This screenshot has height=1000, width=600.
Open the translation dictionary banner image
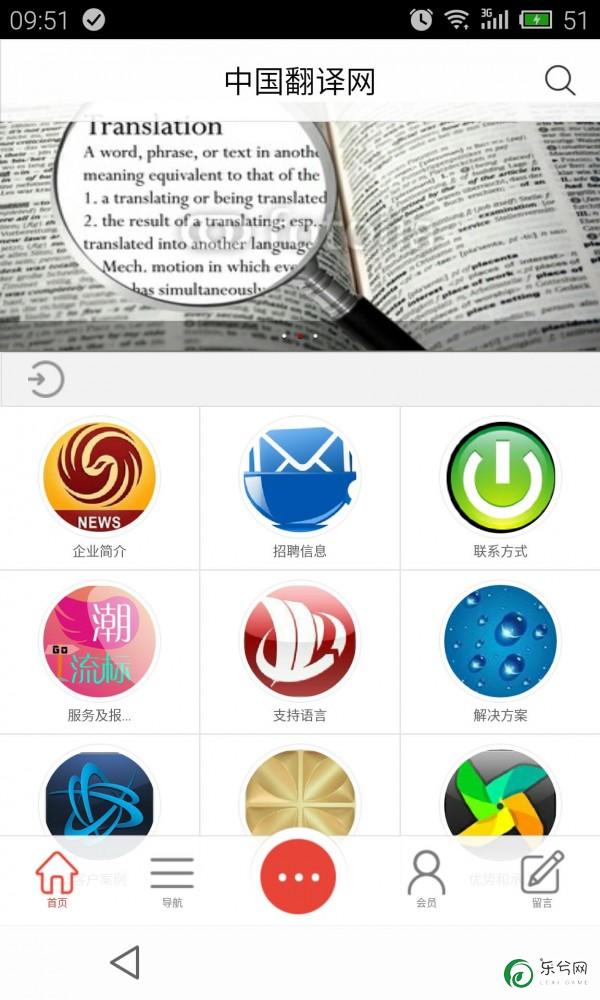coord(300,235)
